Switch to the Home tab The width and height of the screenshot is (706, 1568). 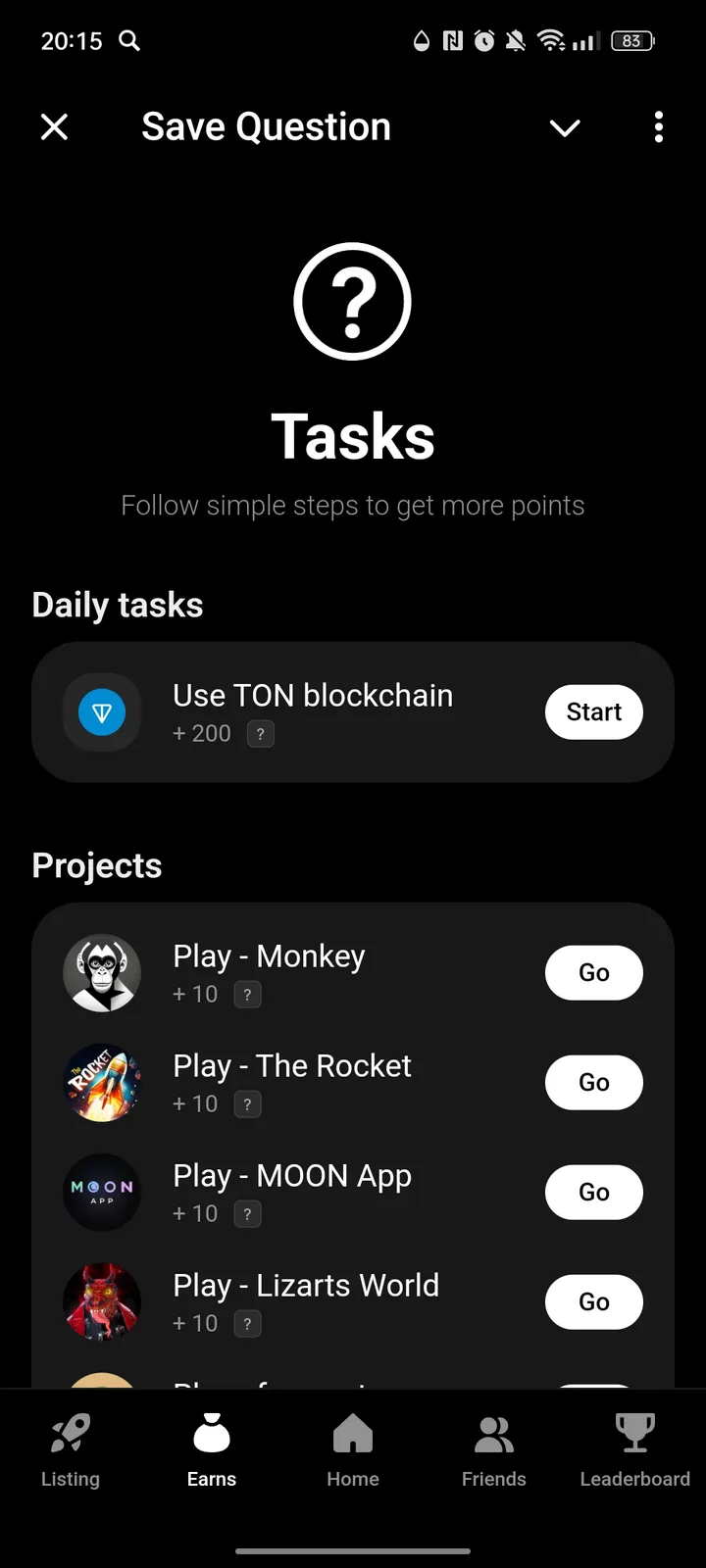[x=352, y=1450]
